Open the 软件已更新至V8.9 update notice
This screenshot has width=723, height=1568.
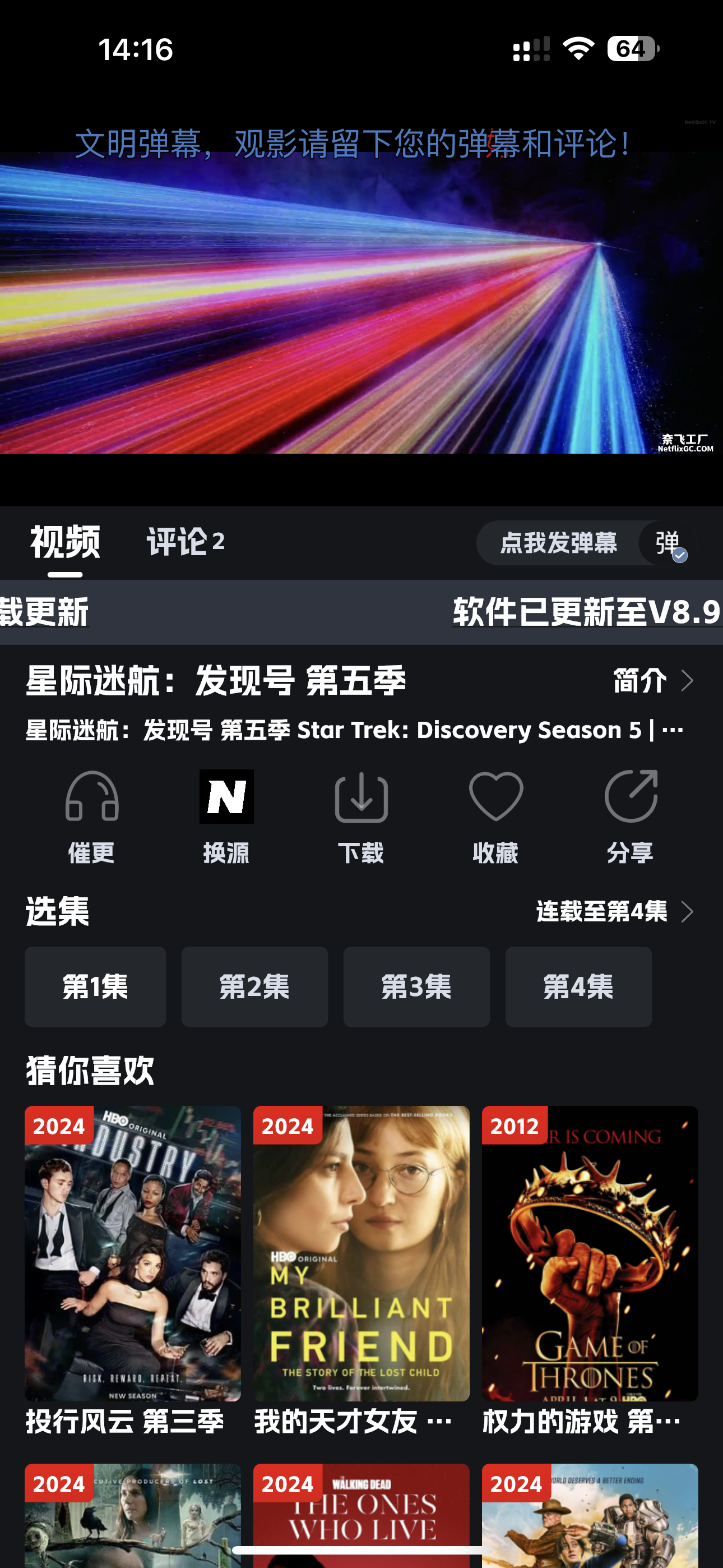(x=587, y=612)
